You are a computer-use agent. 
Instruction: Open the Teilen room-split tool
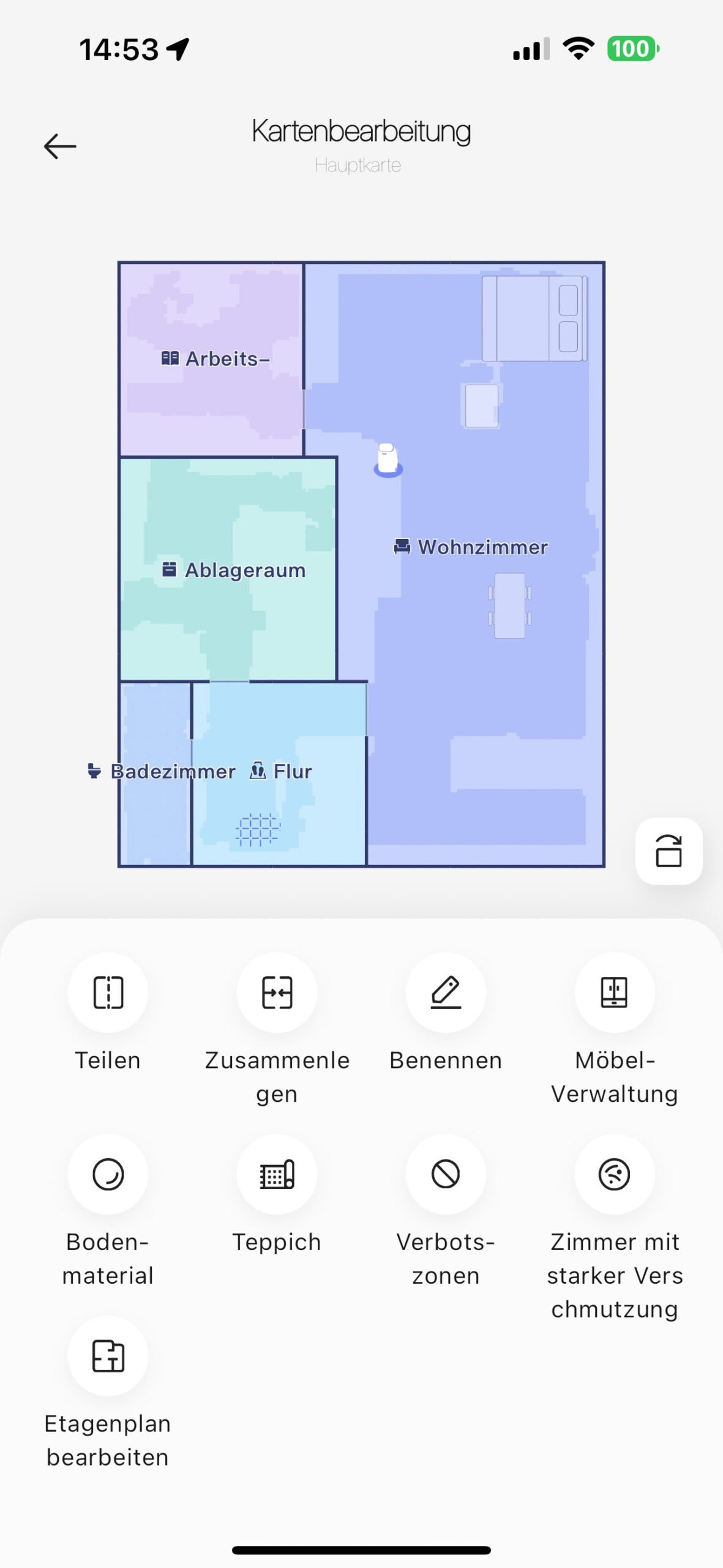point(108,992)
